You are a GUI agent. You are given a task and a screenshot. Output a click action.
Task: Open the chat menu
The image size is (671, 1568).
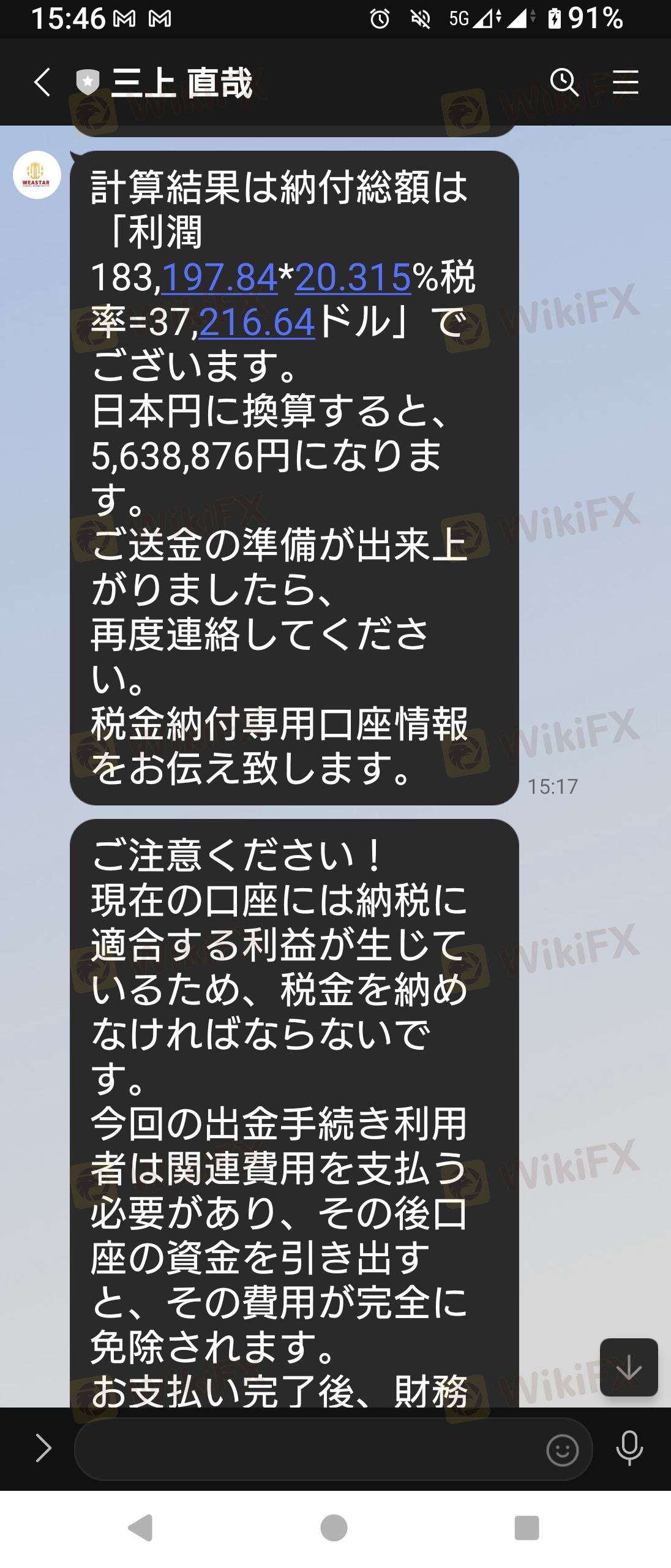[x=625, y=82]
